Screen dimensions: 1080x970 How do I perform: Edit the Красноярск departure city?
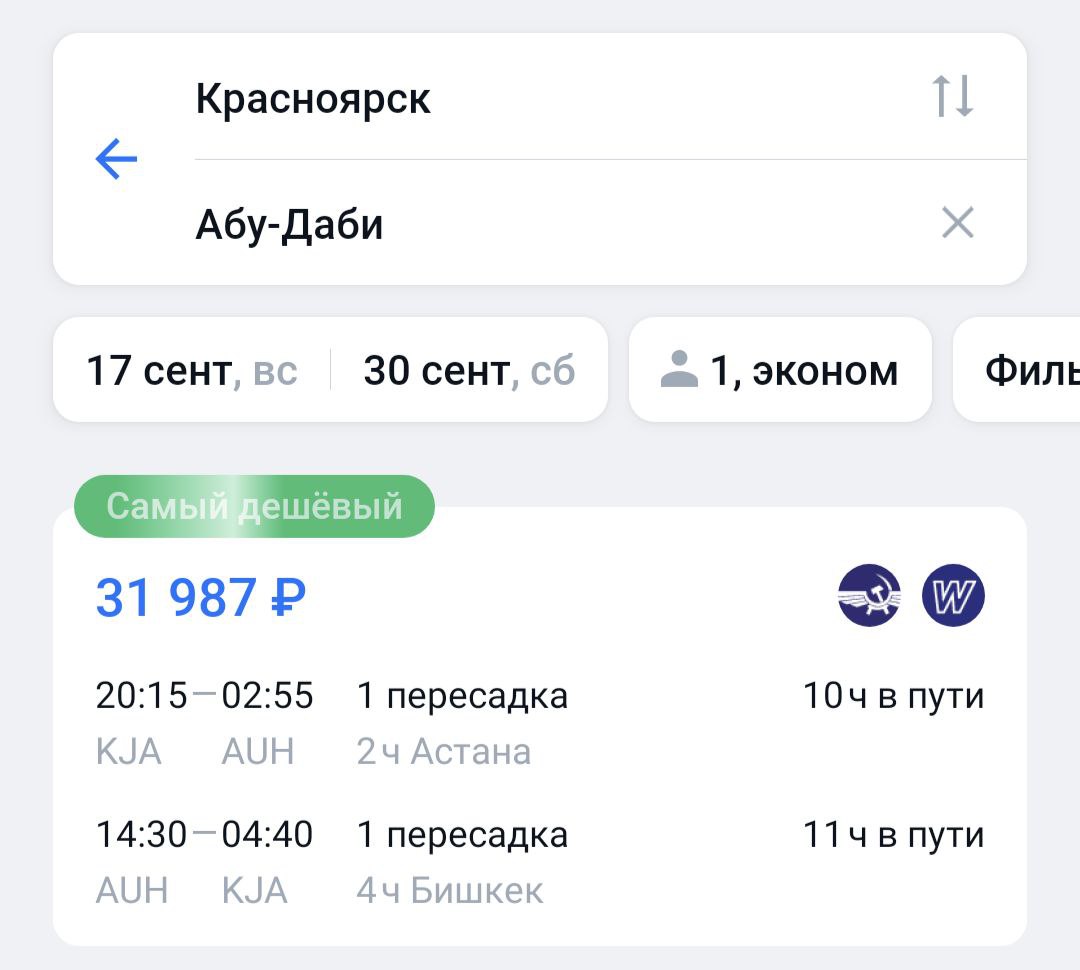[313, 99]
